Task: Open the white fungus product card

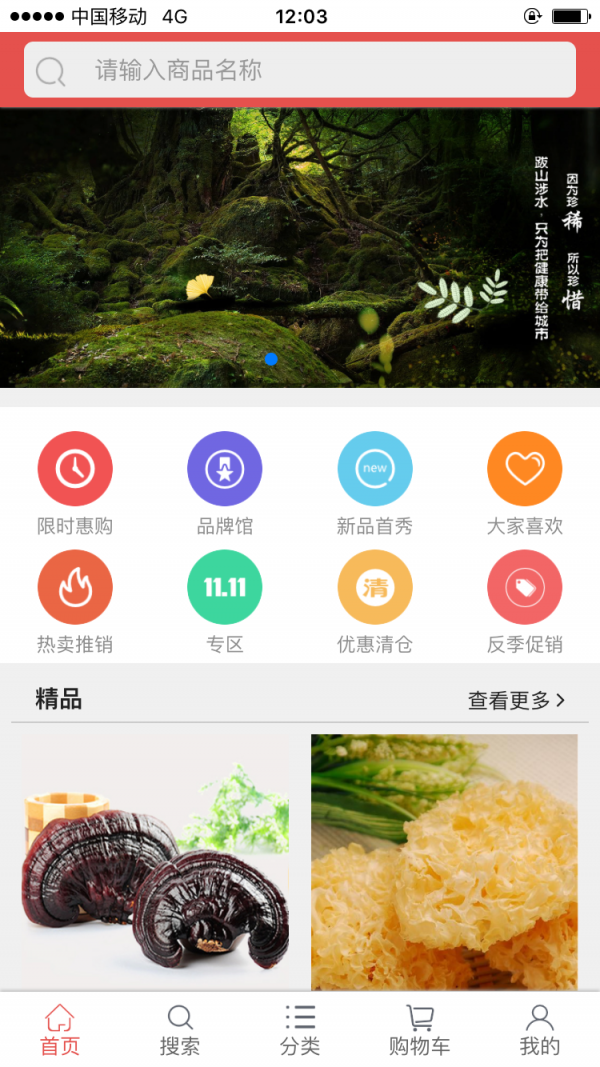Action: pos(444,862)
